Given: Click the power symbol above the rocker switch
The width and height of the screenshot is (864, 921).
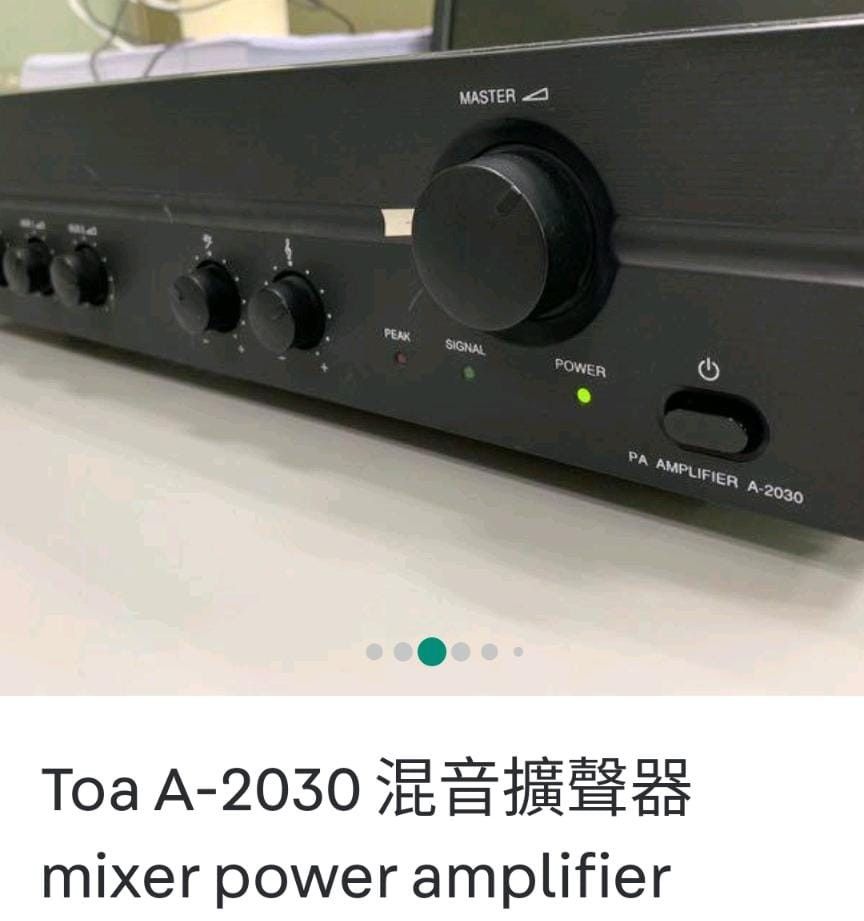Looking at the screenshot, I should (710, 368).
